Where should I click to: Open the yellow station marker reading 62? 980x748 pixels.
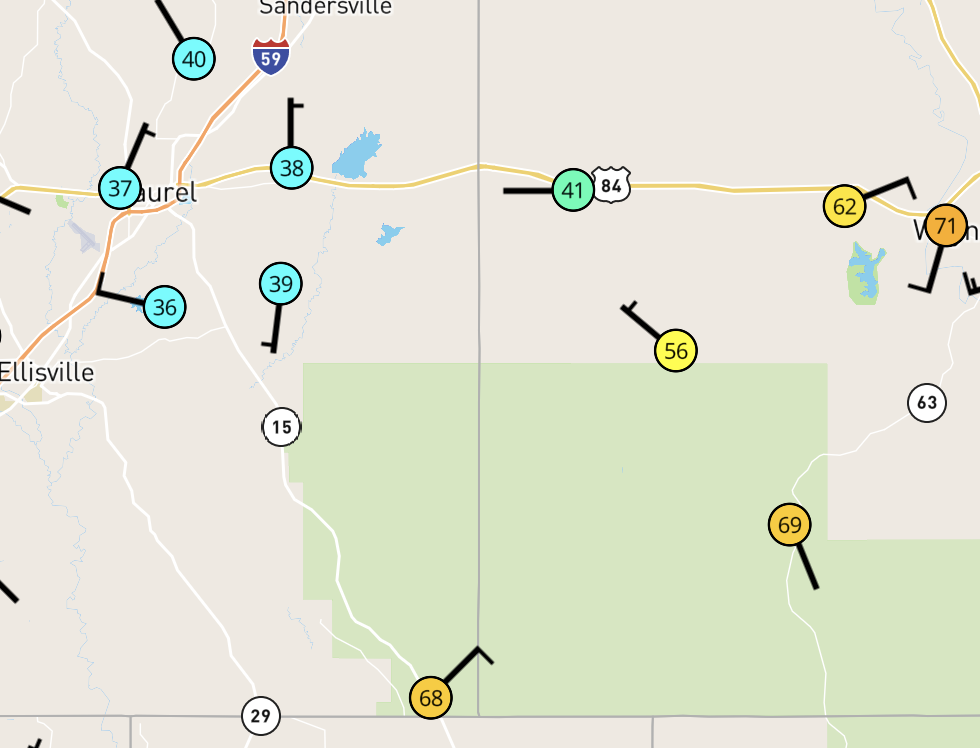point(844,206)
